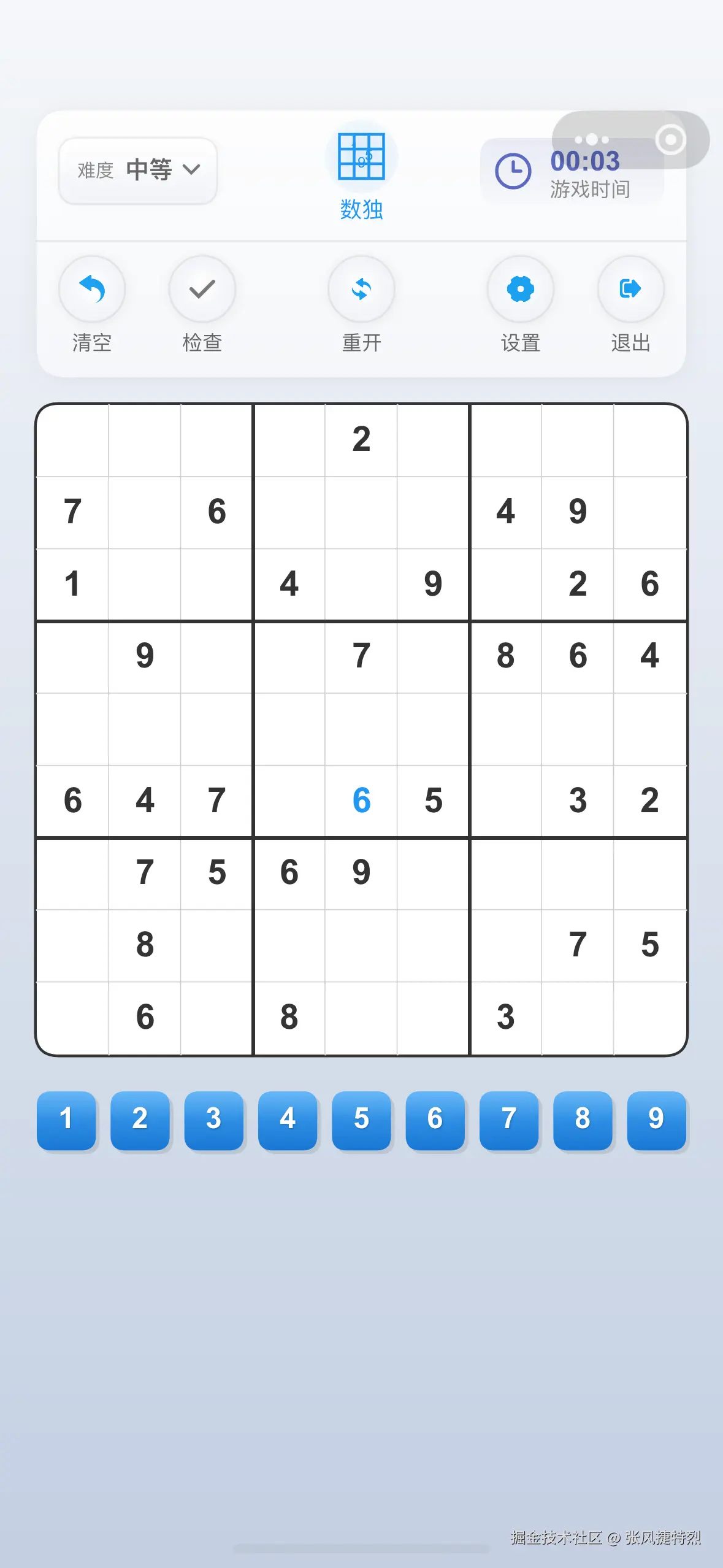Restart the puzzle with 重开

click(x=361, y=289)
